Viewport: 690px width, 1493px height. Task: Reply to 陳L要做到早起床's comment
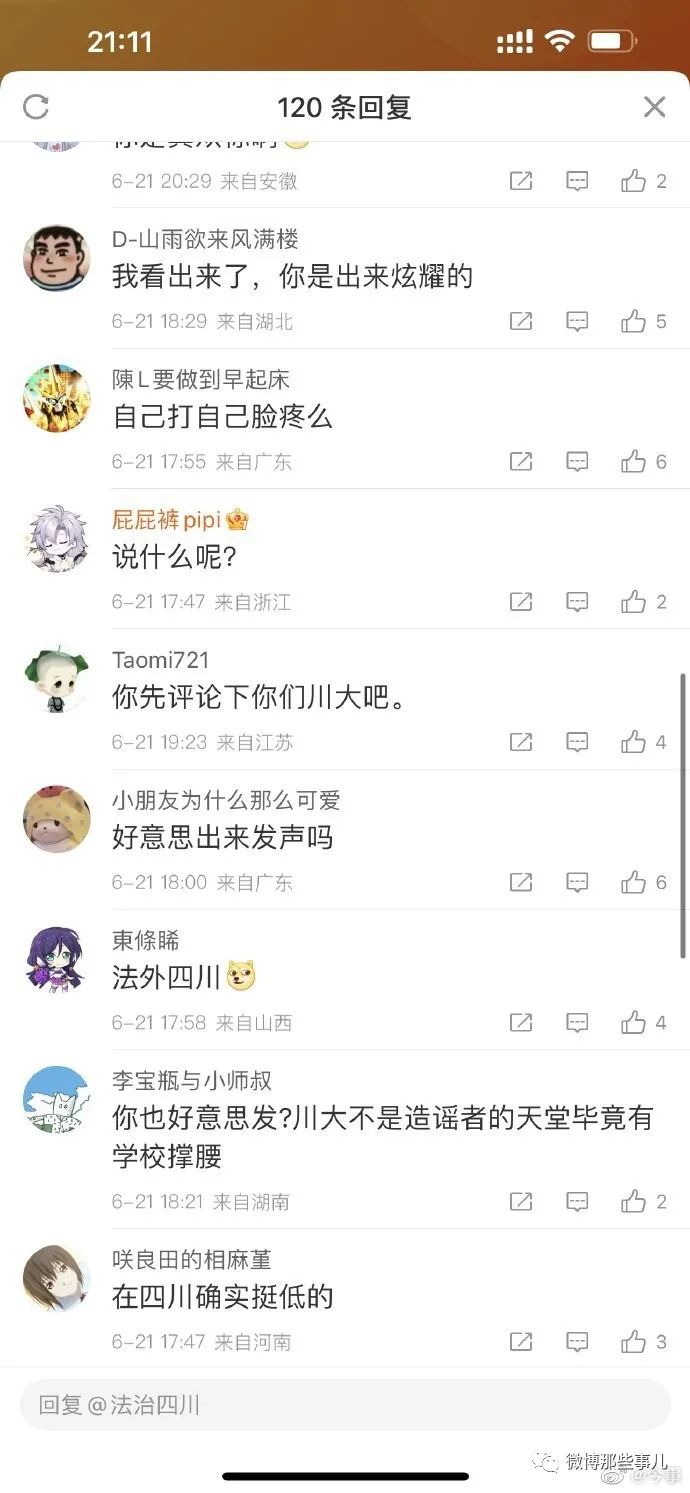577,462
